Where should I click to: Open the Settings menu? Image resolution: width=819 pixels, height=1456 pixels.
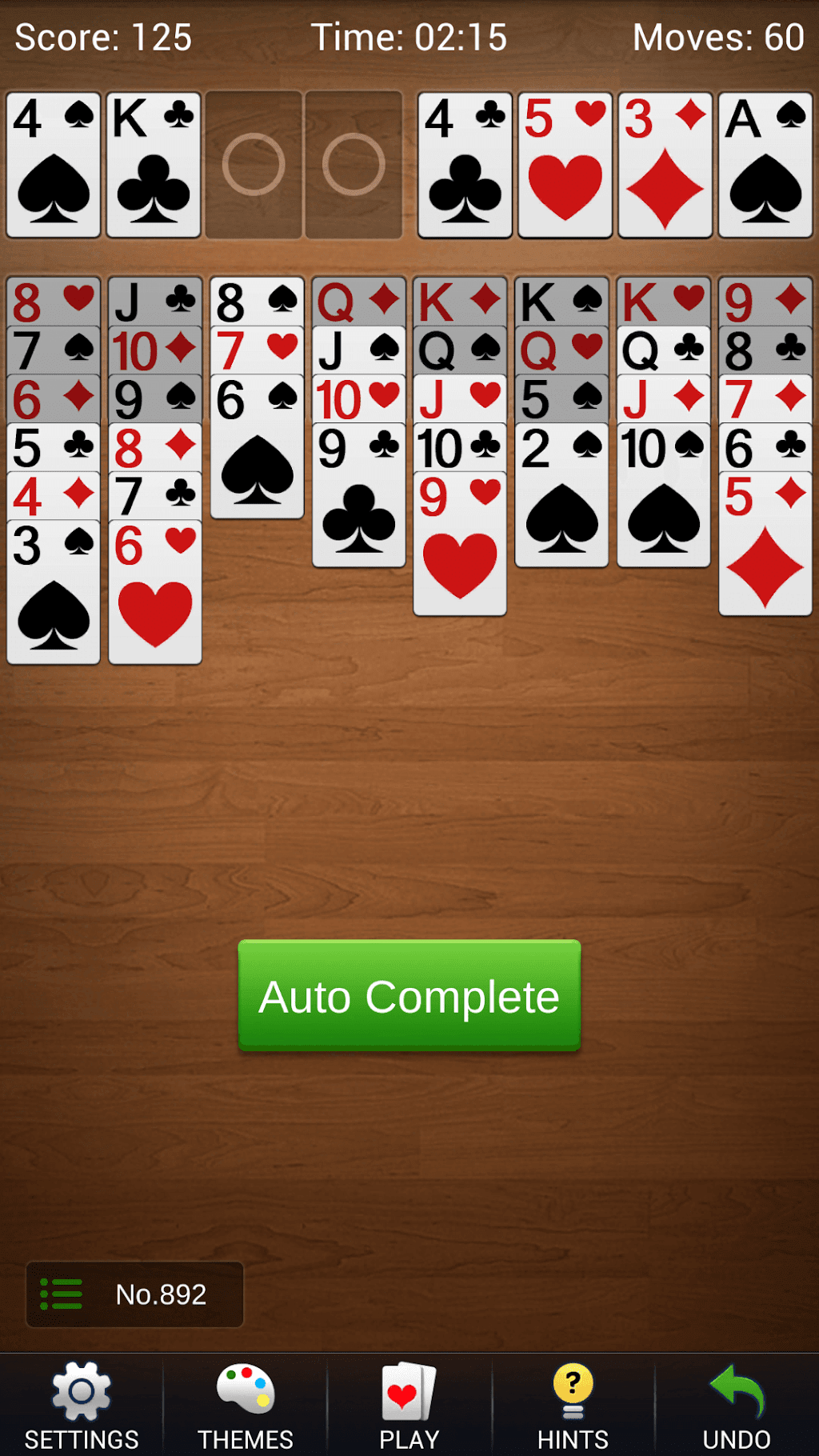coord(82,1406)
